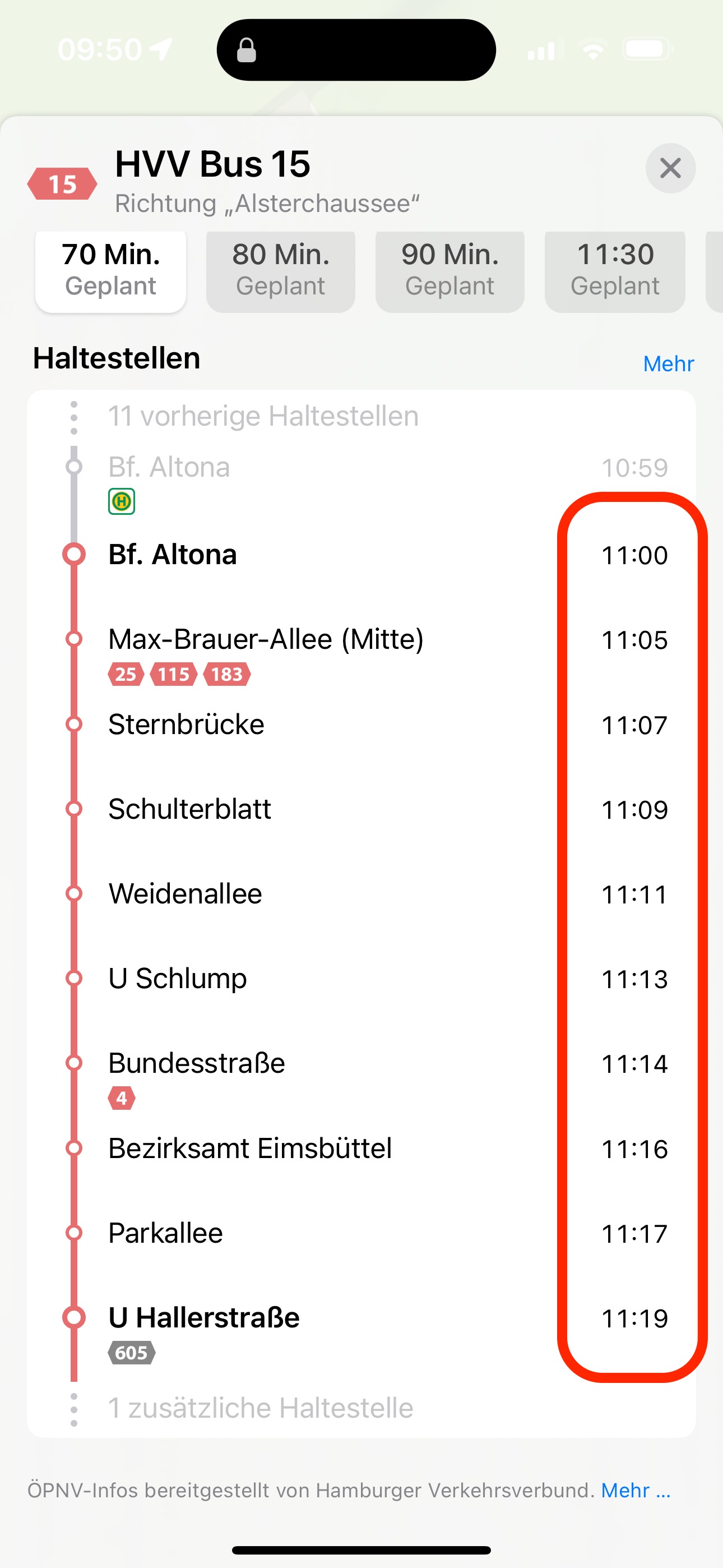Expand the 1 zusätzliche Haltestelle

(x=261, y=1408)
